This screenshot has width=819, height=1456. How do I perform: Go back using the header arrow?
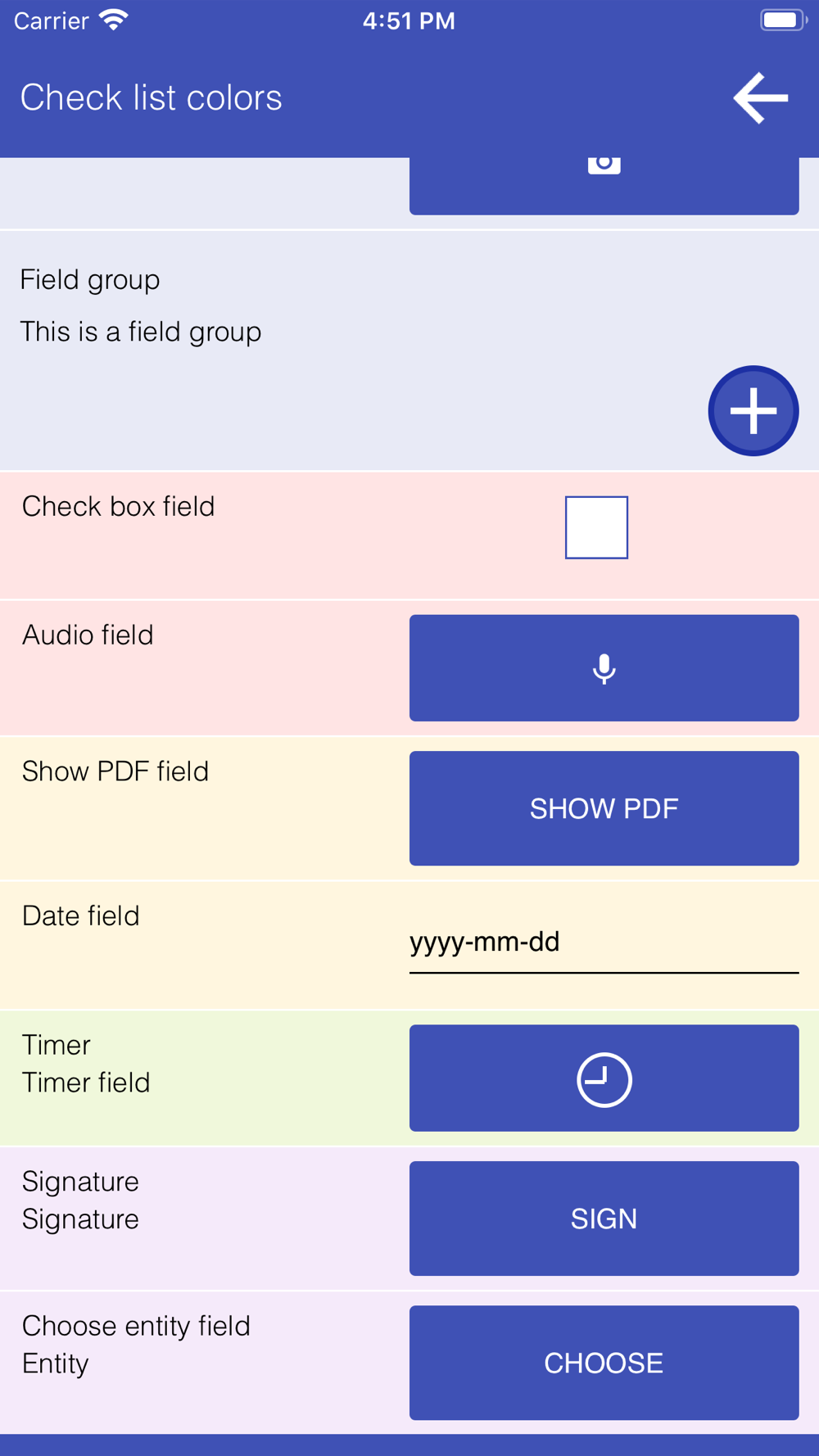click(x=761, y=97)
